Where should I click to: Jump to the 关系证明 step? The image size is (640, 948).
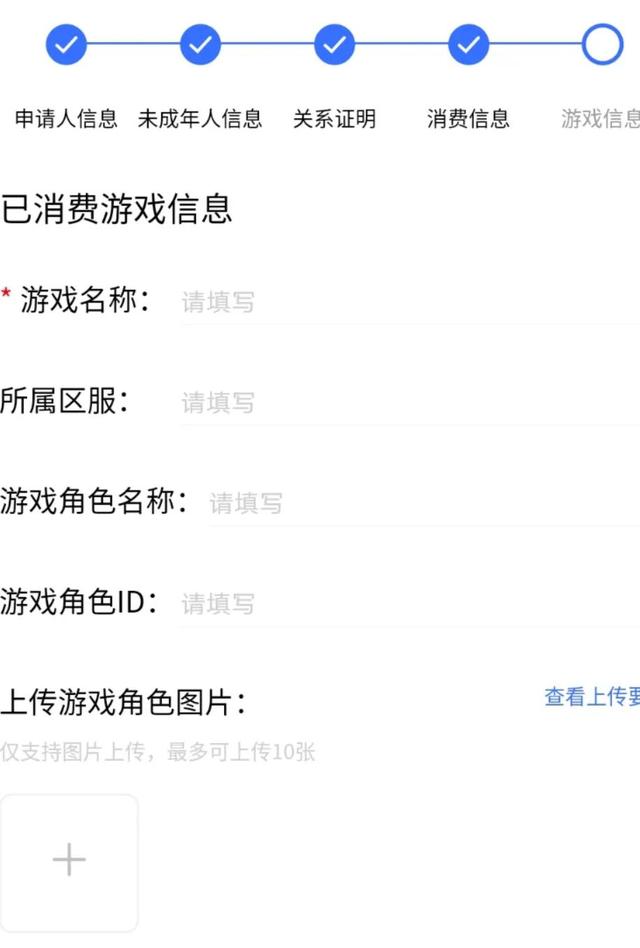coord(334,45)
